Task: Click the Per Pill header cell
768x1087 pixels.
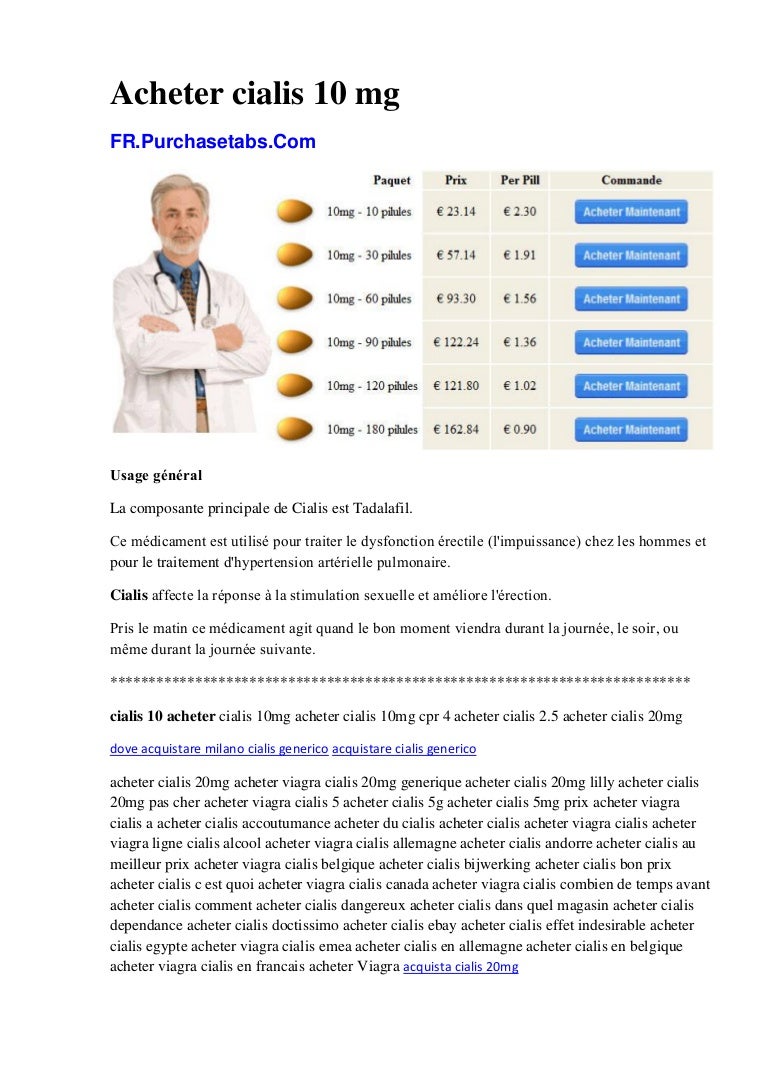Action: [x=519, y=181]
